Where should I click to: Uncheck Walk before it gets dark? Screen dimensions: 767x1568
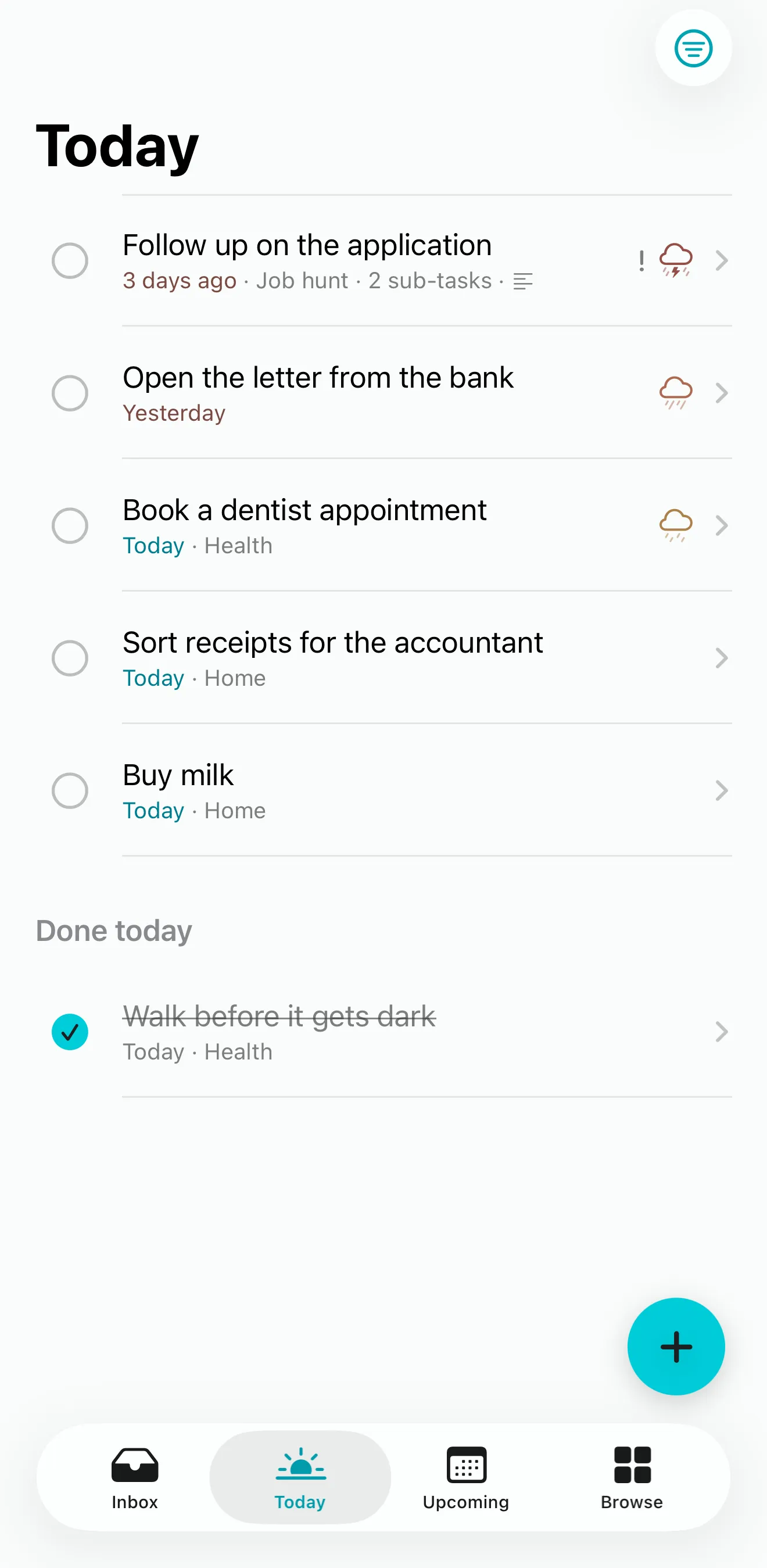(70, 1032)
